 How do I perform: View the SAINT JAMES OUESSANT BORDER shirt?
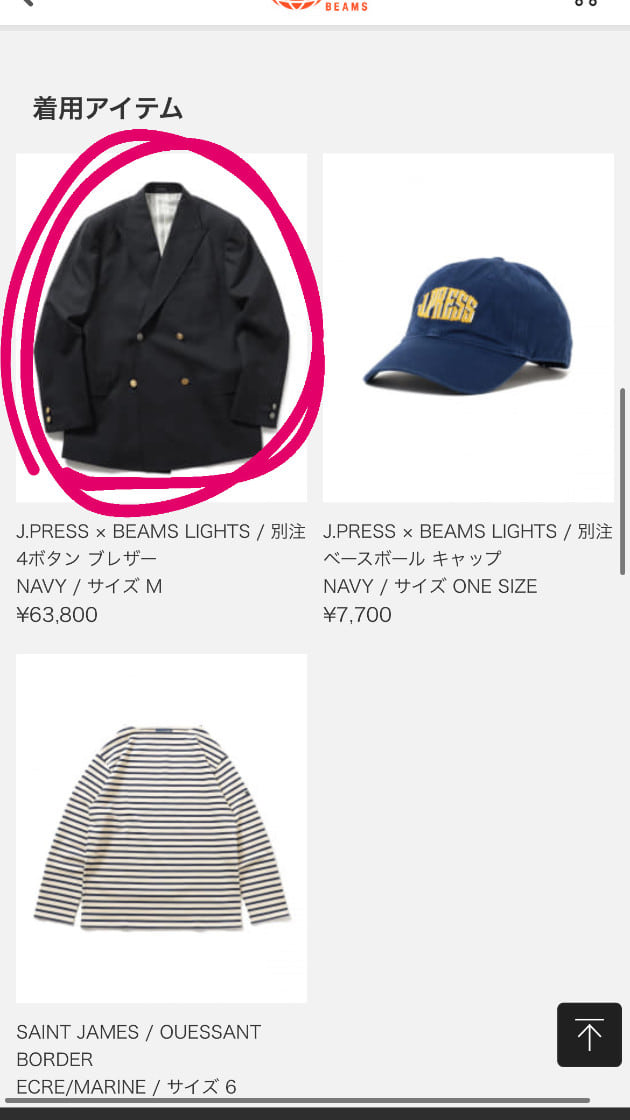161,828
